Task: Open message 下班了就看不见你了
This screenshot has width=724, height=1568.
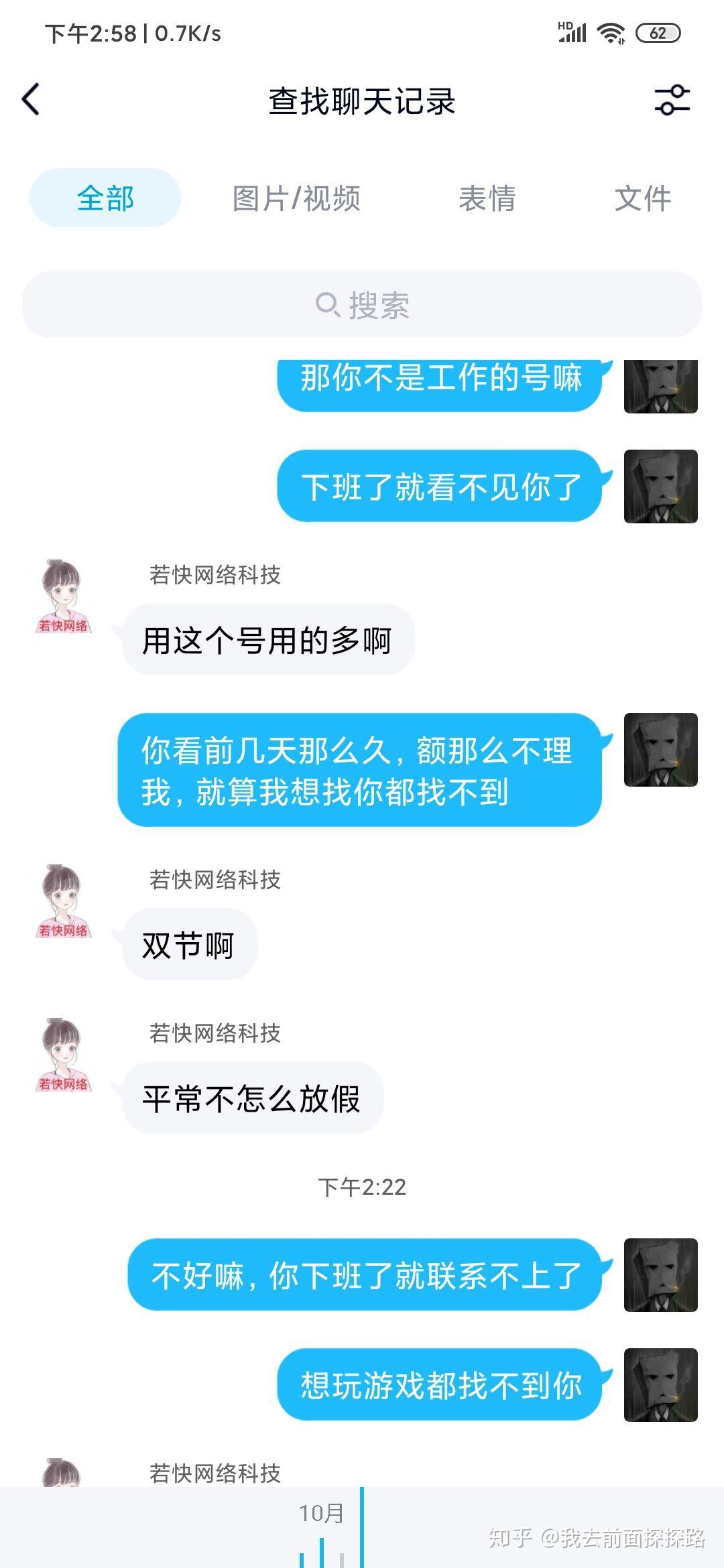Action: click(440, 486)
